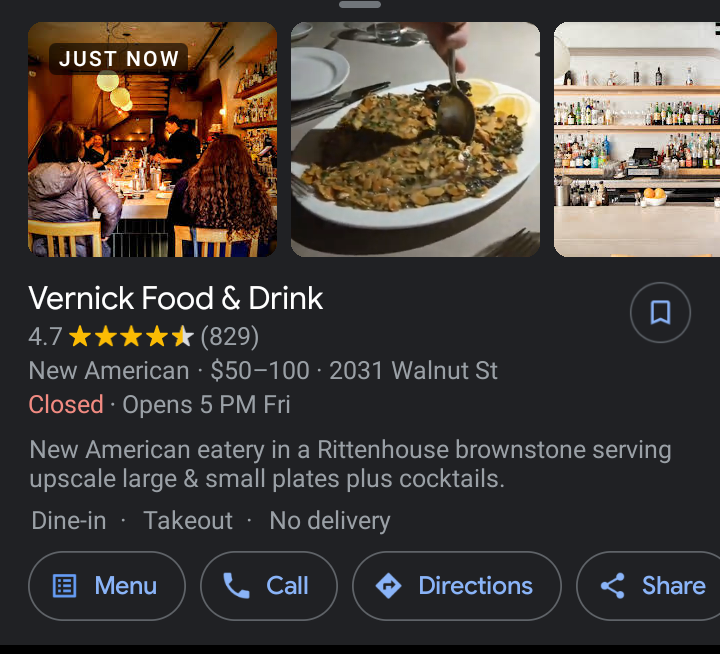Open the bar shelves photo
Viewport: 720px width, 654px height.
pyautogui.click(x=637, y=140)
